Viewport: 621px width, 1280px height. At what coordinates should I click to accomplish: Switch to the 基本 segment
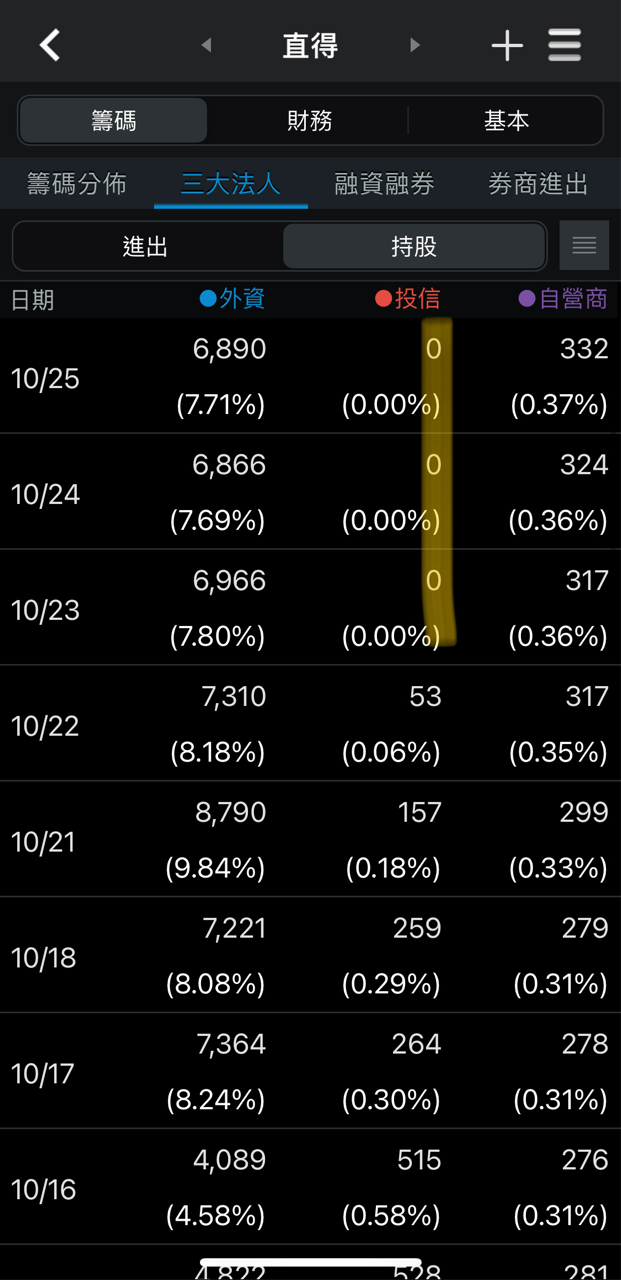click(x=506, y=121)
